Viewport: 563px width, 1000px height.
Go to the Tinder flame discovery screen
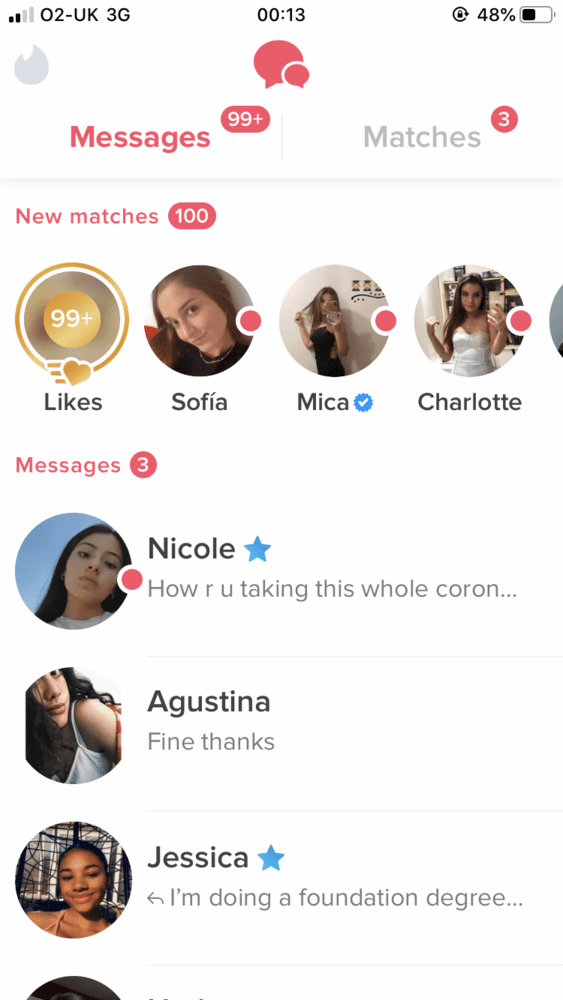pyautogui.click(x=31, y=66)
